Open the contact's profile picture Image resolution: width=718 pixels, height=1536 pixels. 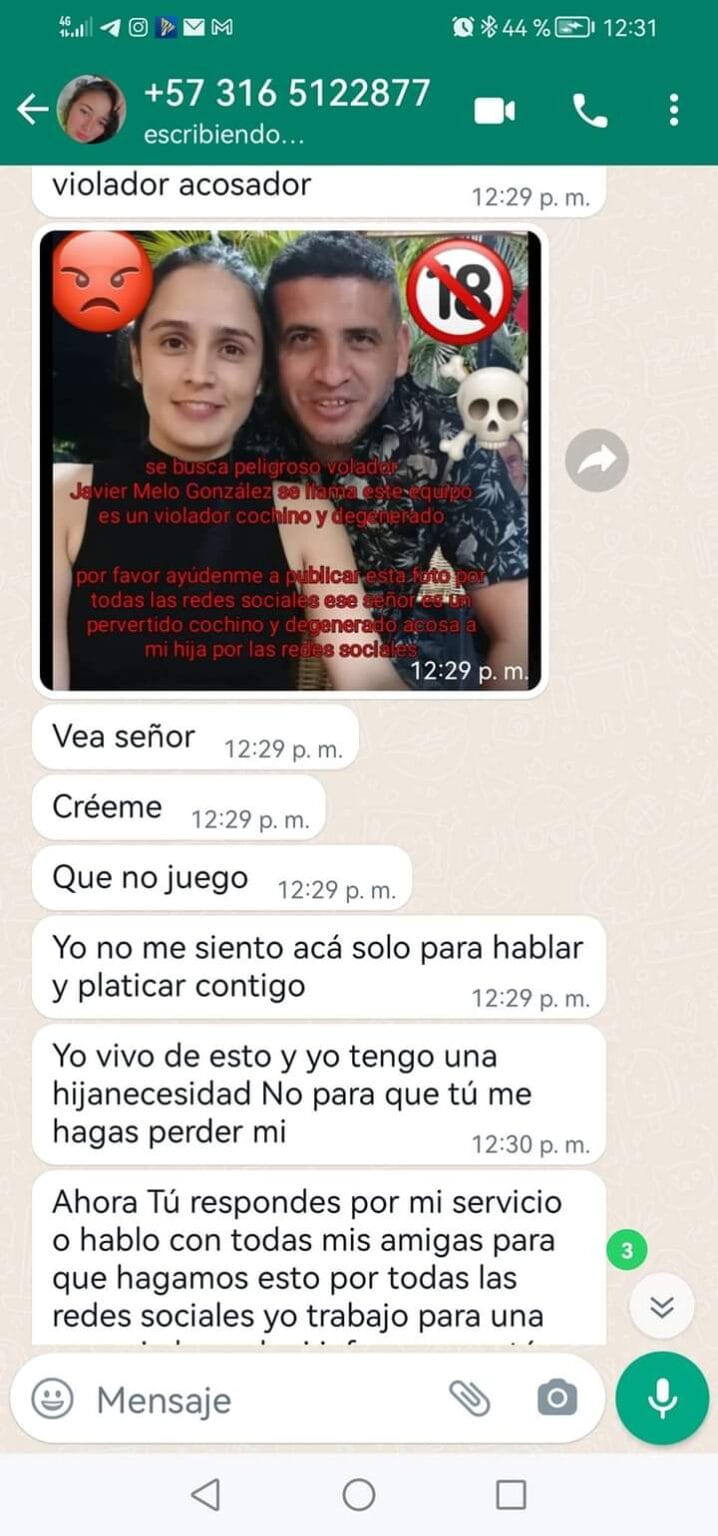[91, 109]
